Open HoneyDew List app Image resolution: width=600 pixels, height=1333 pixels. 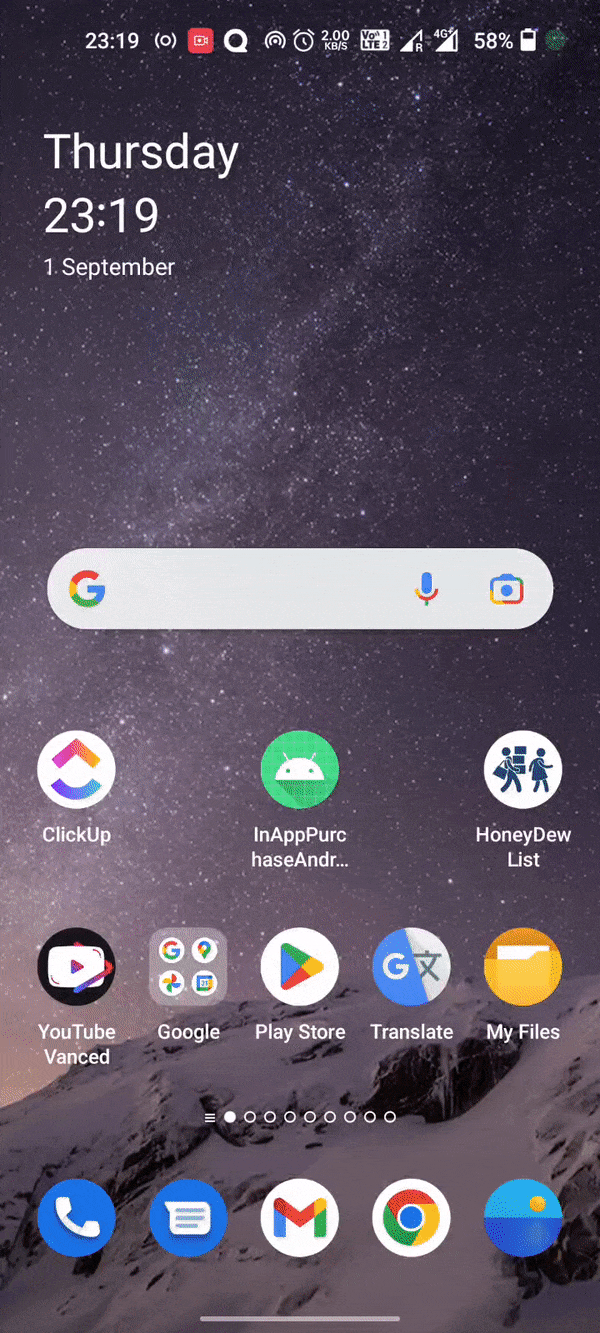(x=523, y=770)
